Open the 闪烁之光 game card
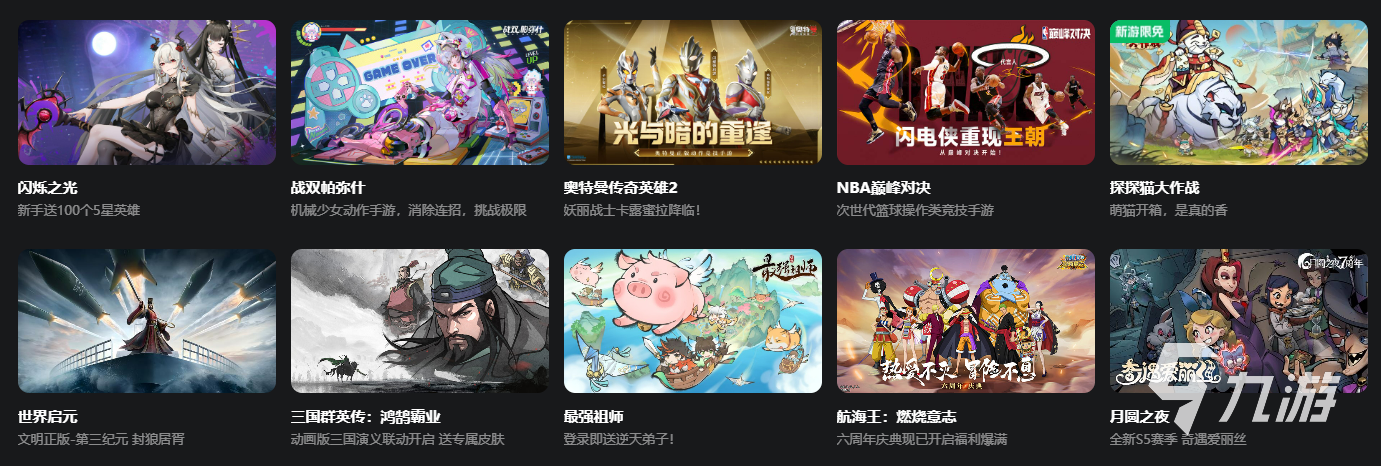The image size is (1381, 466). (147, 93)
